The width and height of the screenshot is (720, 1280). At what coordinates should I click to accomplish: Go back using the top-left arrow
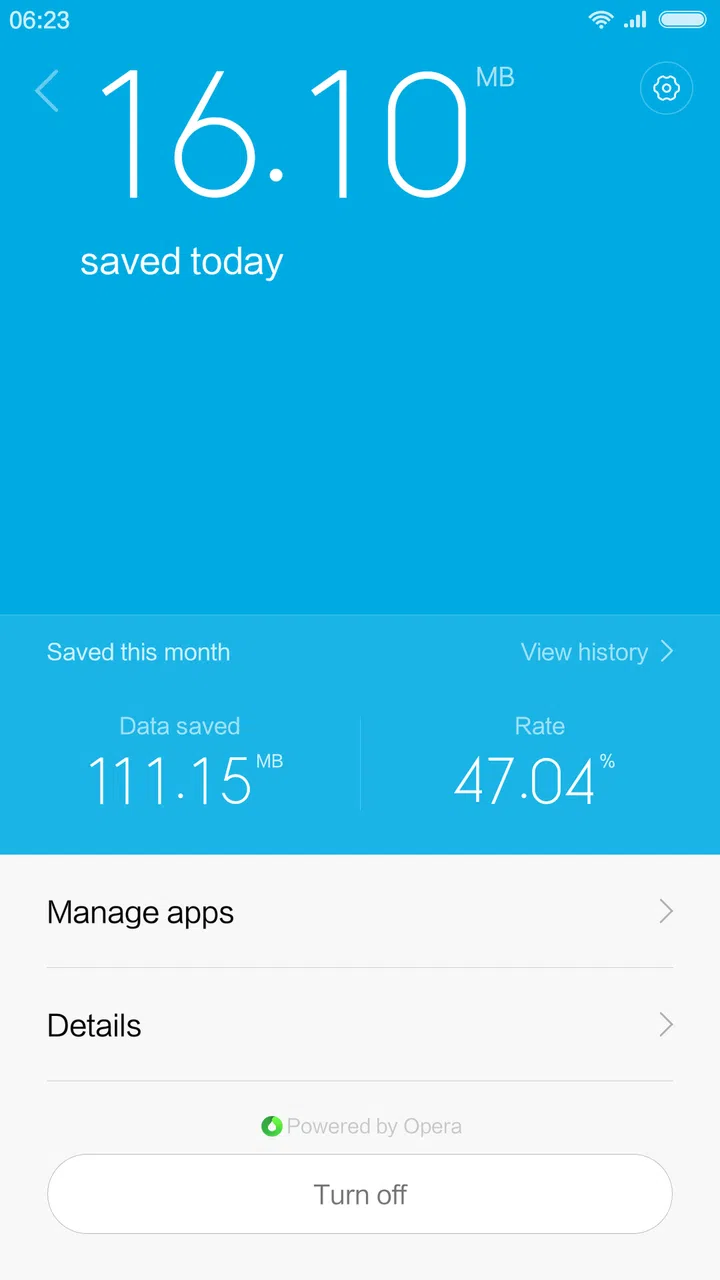point(47,91)
